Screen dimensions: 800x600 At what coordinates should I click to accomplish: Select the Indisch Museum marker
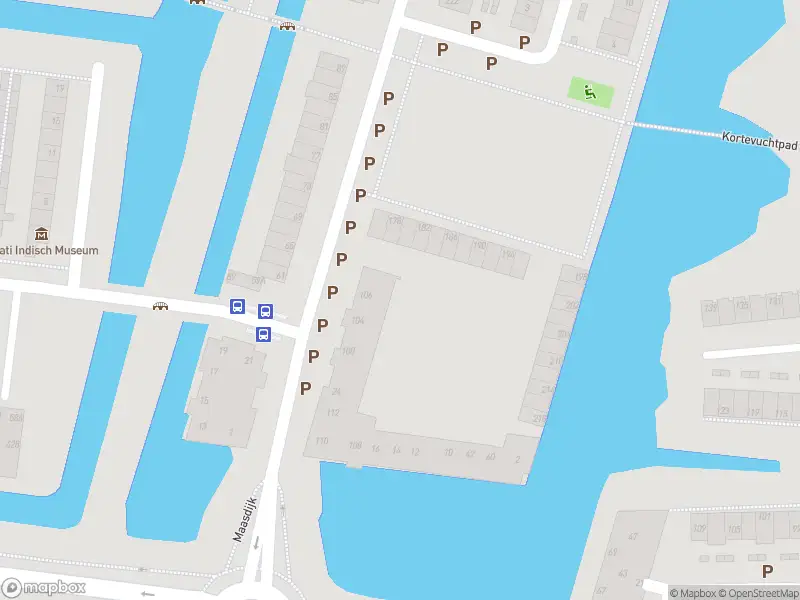pos(42,233)
